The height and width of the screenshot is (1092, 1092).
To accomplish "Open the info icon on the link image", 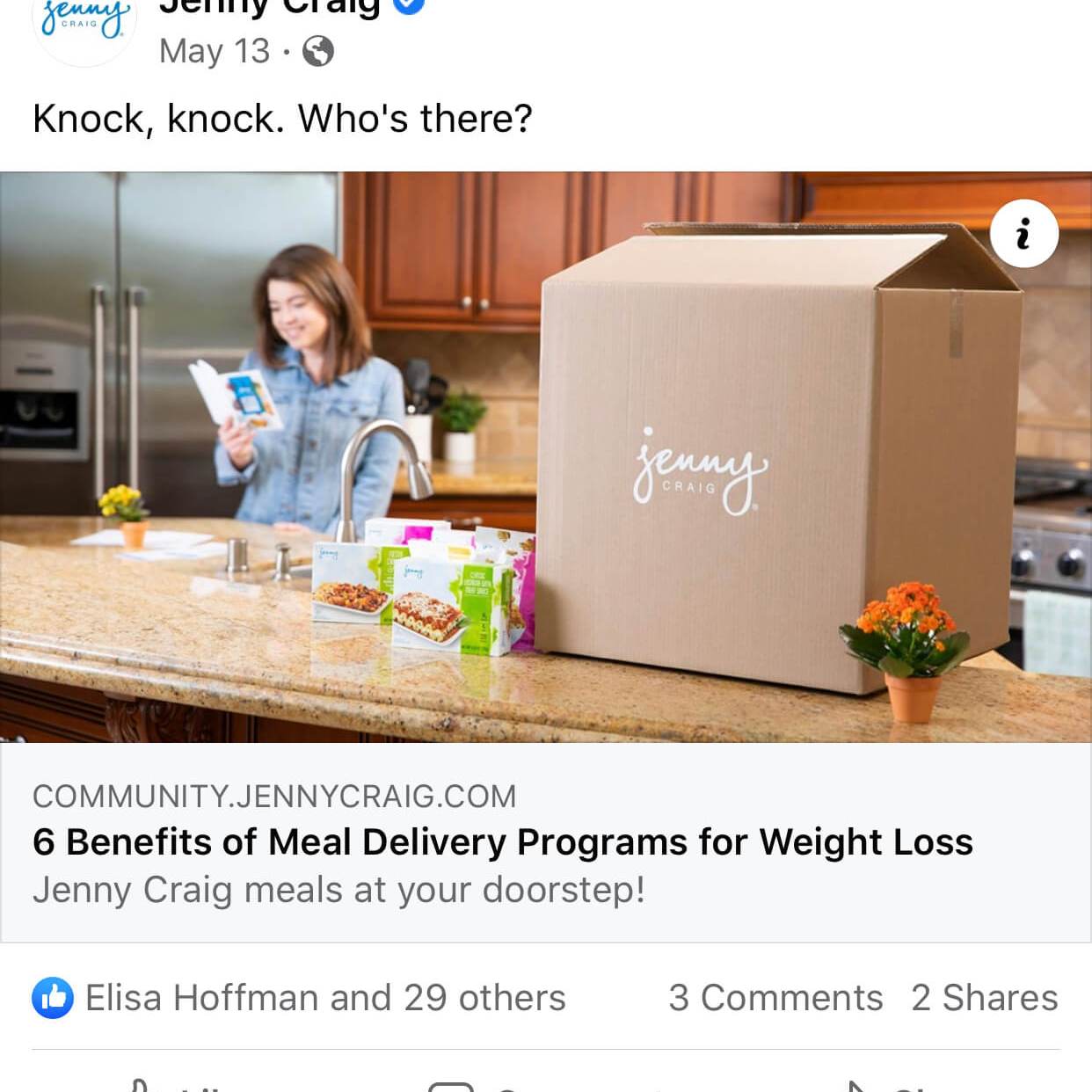I will (1023, 234).
